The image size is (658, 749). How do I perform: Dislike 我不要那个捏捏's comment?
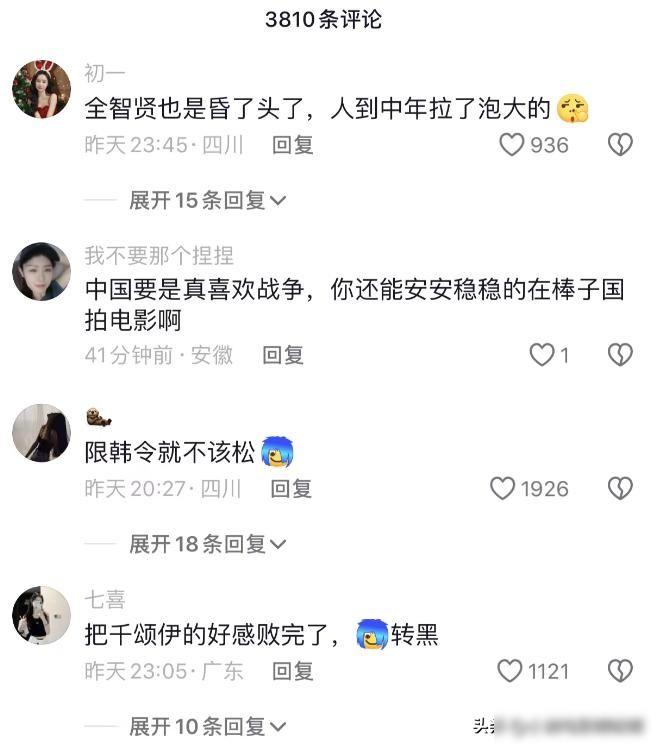tap(620, 355)
